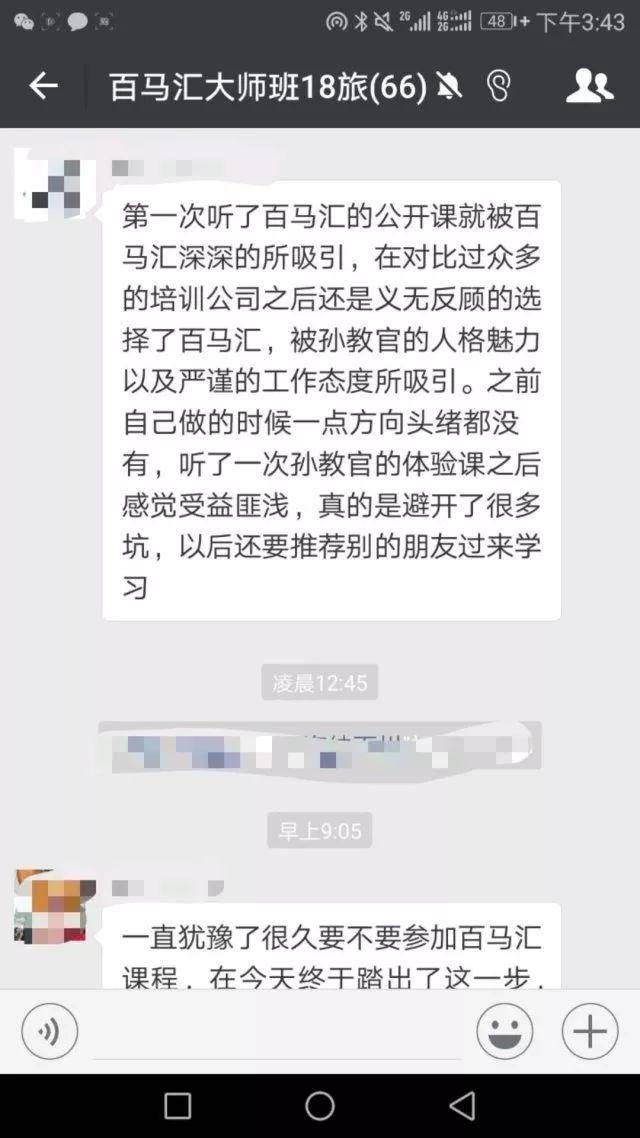Open avatar of the first message sender
Viewport: 640px width, 1138px height.
(x=54, y=186)
